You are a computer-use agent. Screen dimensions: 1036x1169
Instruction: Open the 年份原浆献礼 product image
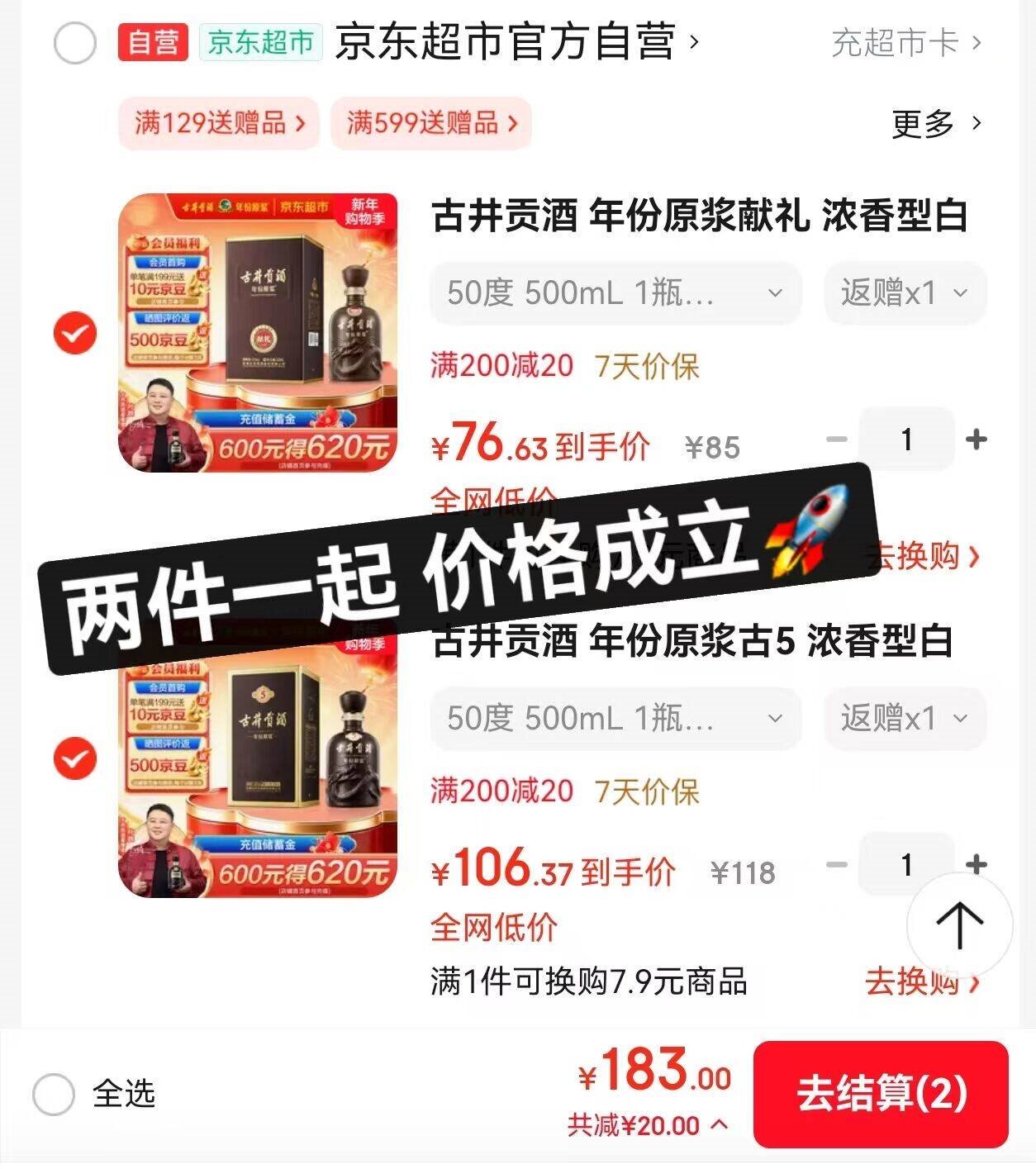[258, 333]
